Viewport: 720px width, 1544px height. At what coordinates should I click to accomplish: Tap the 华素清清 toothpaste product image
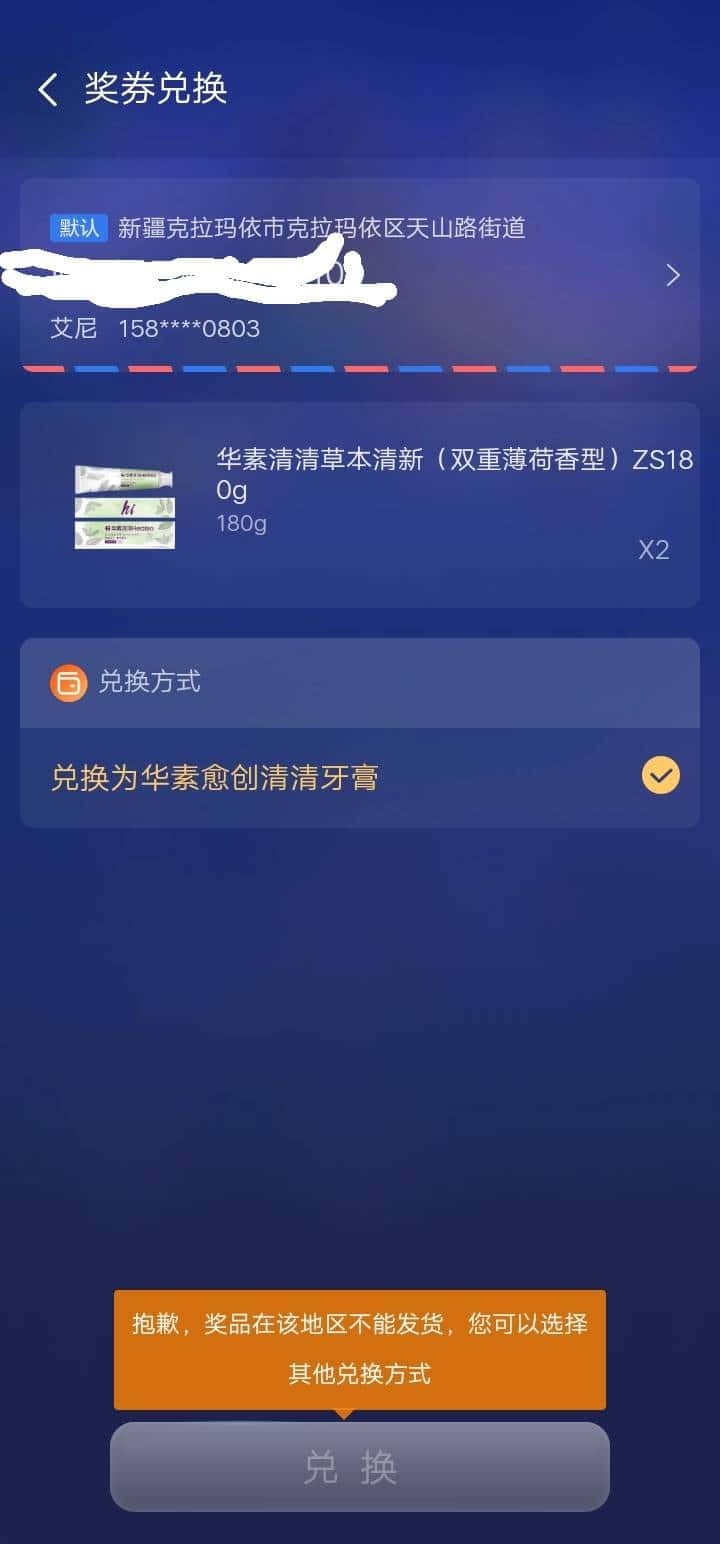pos(123,504)
